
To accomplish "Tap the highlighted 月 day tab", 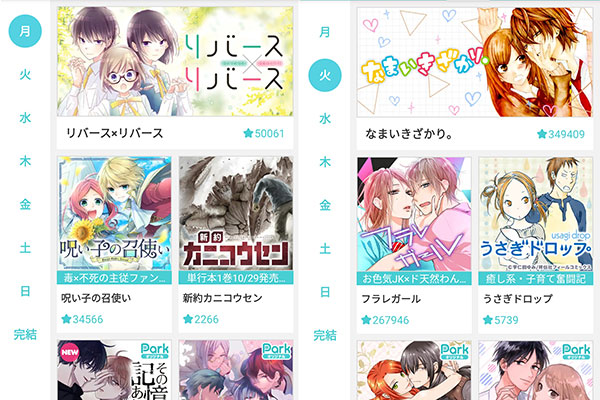I will point(25,32).
